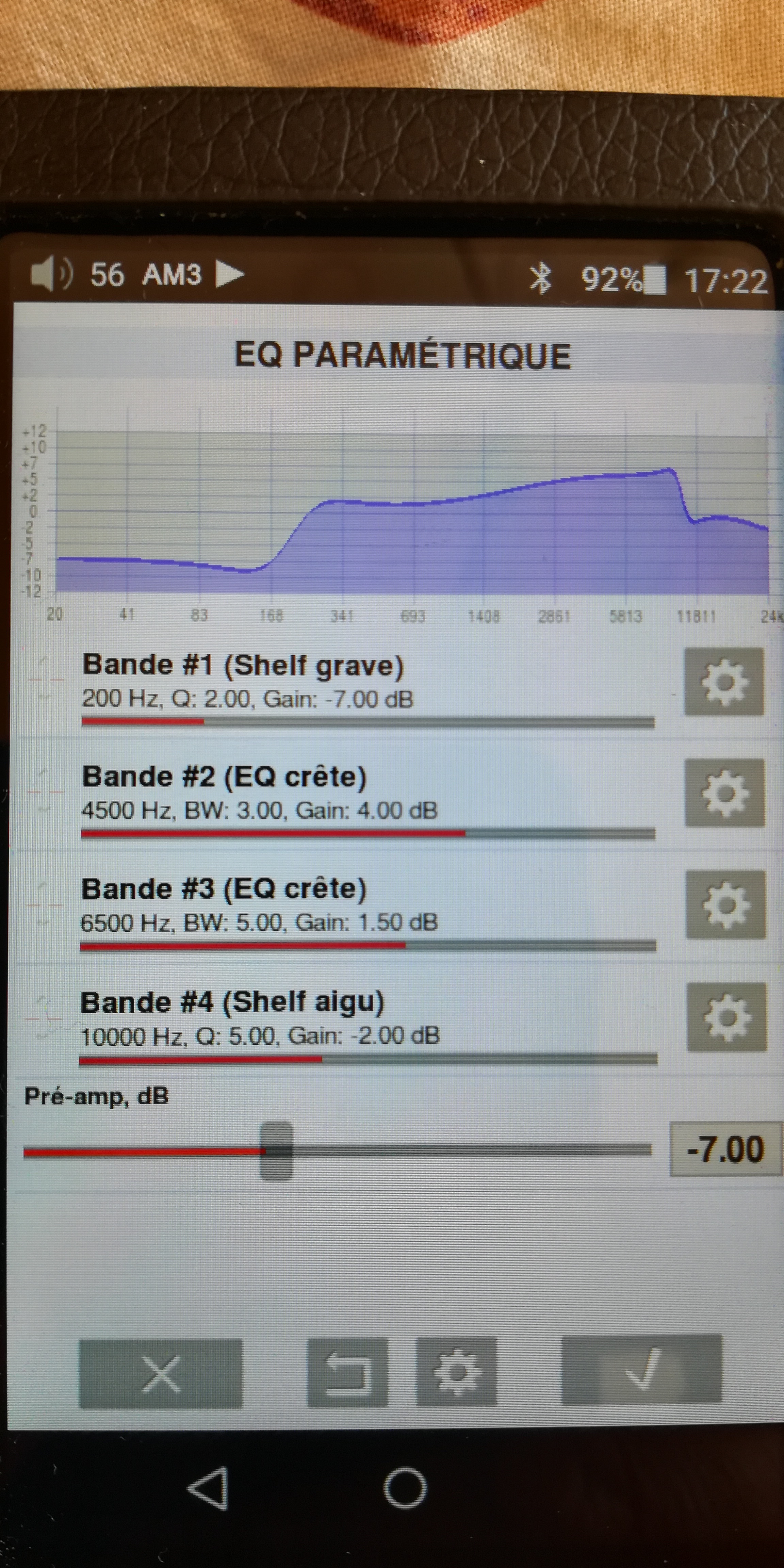The height and width of the screenshot is (1568, 784).
Task: Open settings gear for Bande #3 (EQ crête)
Action: pyautogui.click(x=725, y=904)
